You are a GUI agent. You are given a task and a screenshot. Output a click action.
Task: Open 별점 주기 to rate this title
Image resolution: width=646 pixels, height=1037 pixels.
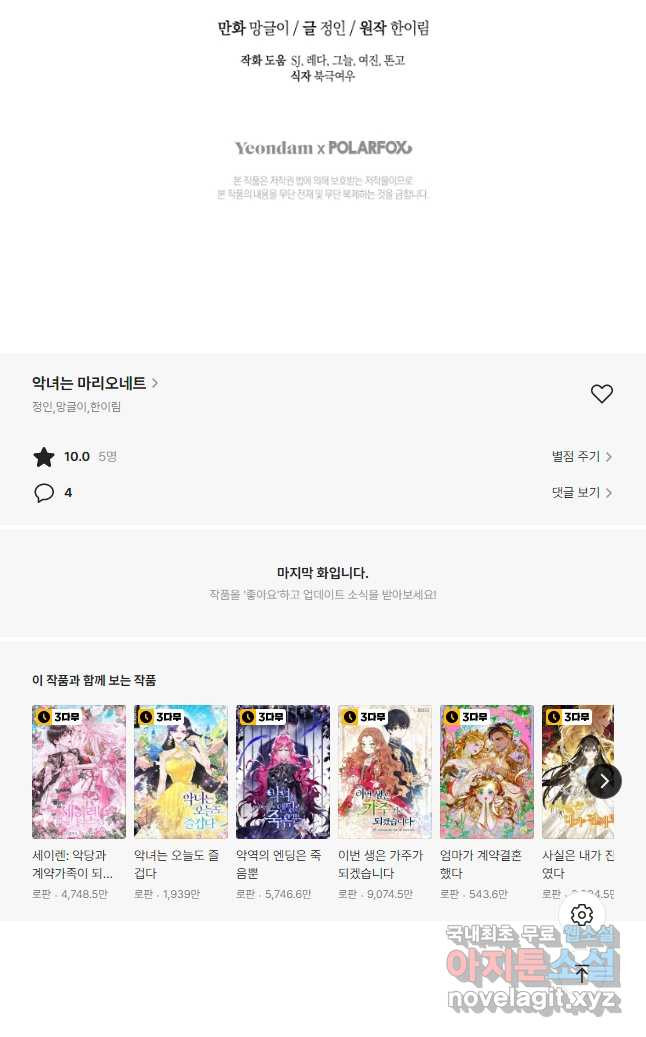581,457
